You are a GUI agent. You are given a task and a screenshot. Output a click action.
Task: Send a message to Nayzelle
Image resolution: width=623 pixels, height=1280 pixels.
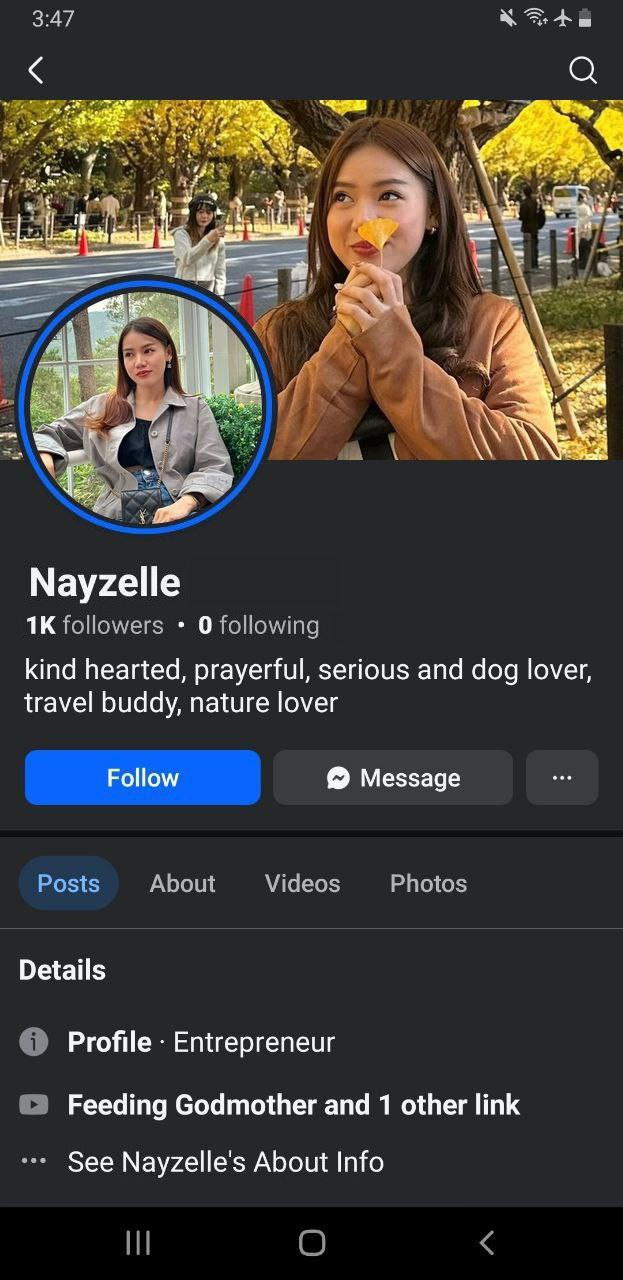(393, 778)
